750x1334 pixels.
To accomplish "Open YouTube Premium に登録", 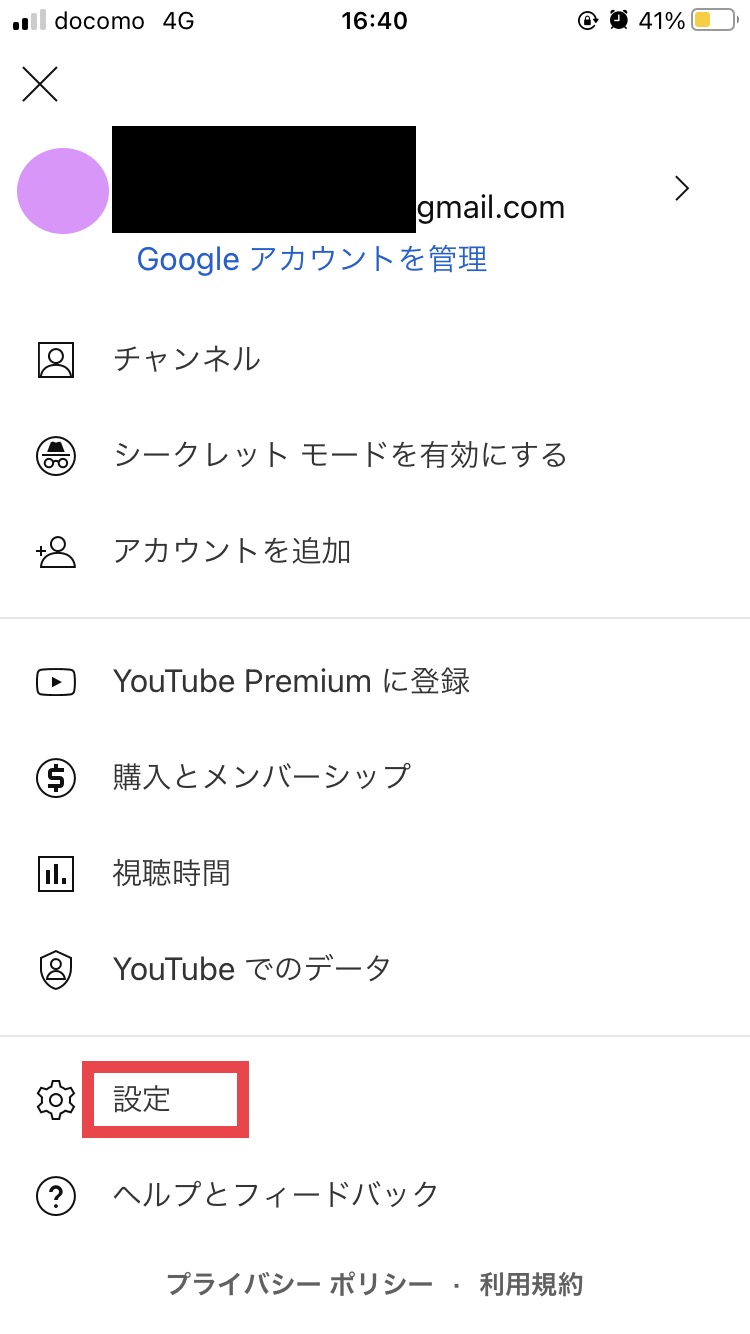I will (375, 682).
